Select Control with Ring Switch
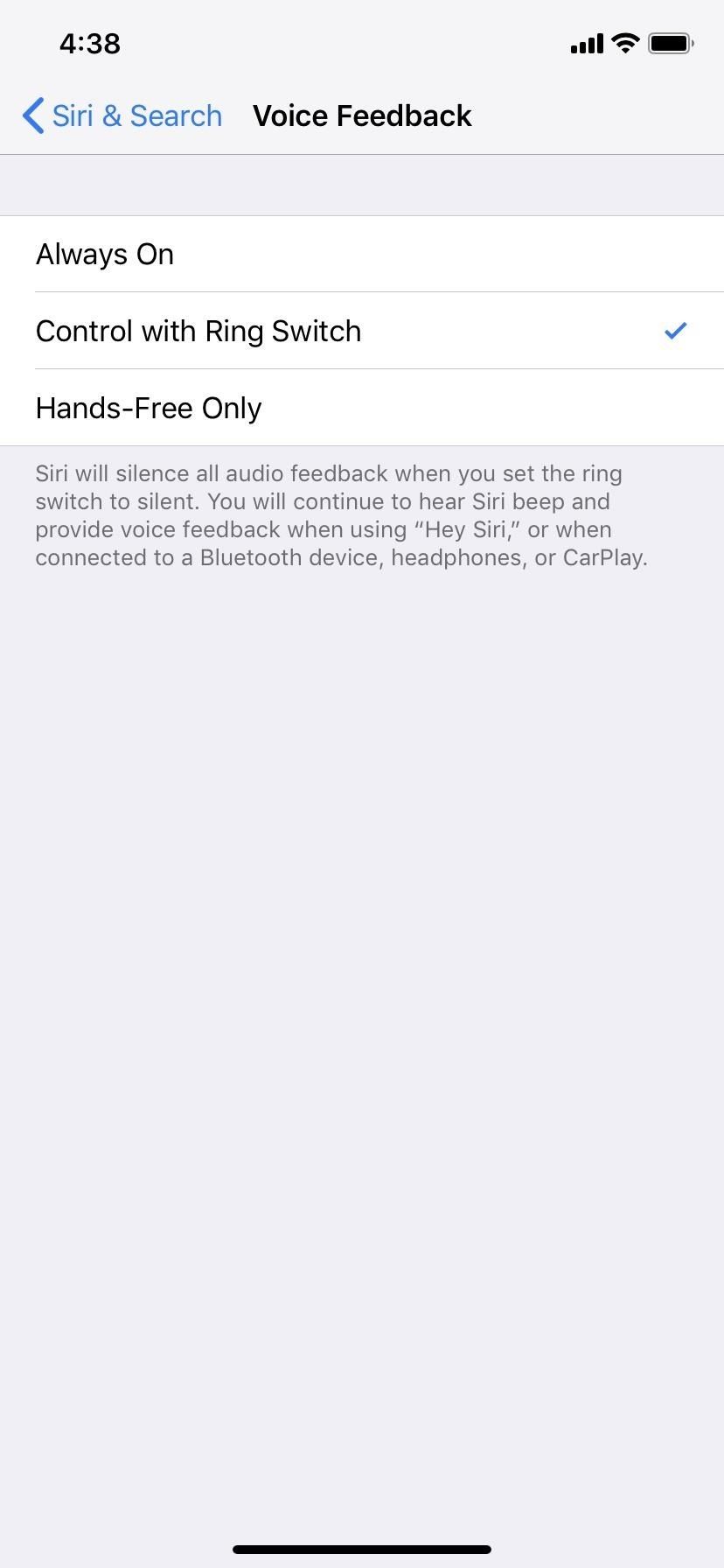Image resolution: width=724 pixels, height=1568 pixels. [198, 331]
